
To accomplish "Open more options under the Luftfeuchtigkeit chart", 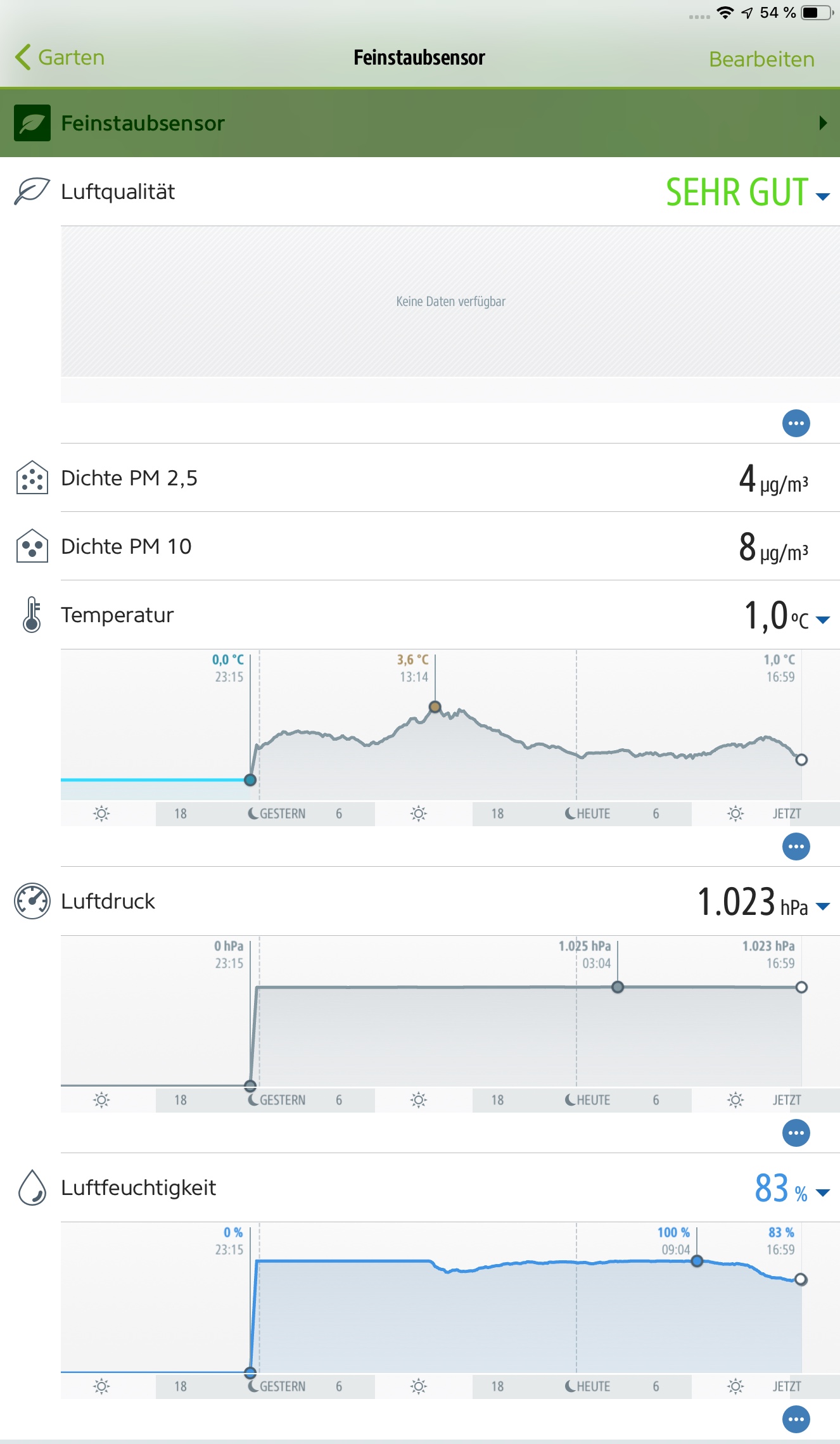I will pos(796,1419).
